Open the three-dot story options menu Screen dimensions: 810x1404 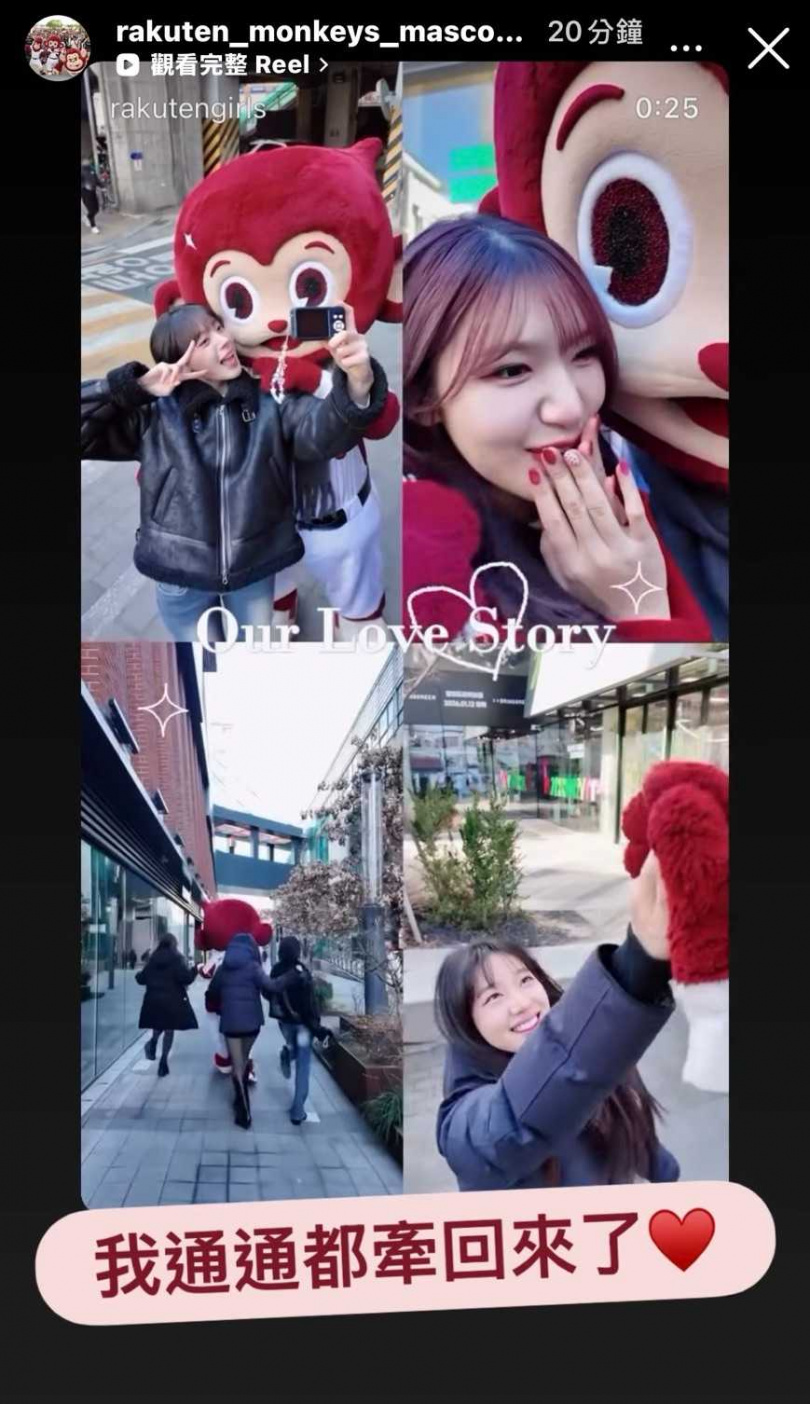click(x=686, y=48)
